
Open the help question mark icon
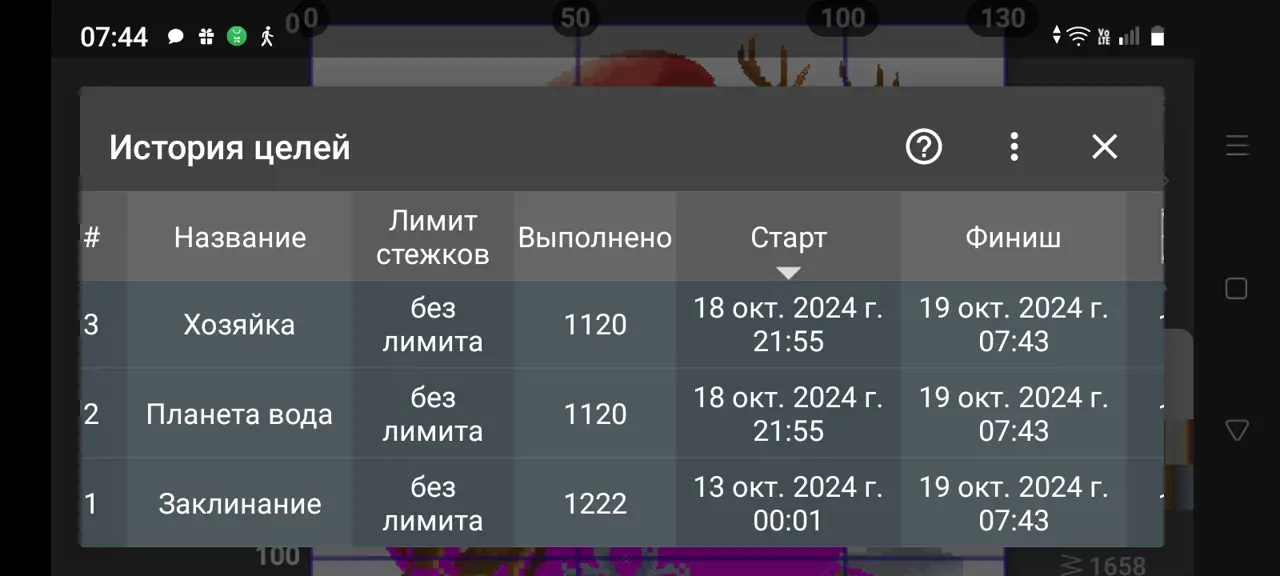coord(923,147)
